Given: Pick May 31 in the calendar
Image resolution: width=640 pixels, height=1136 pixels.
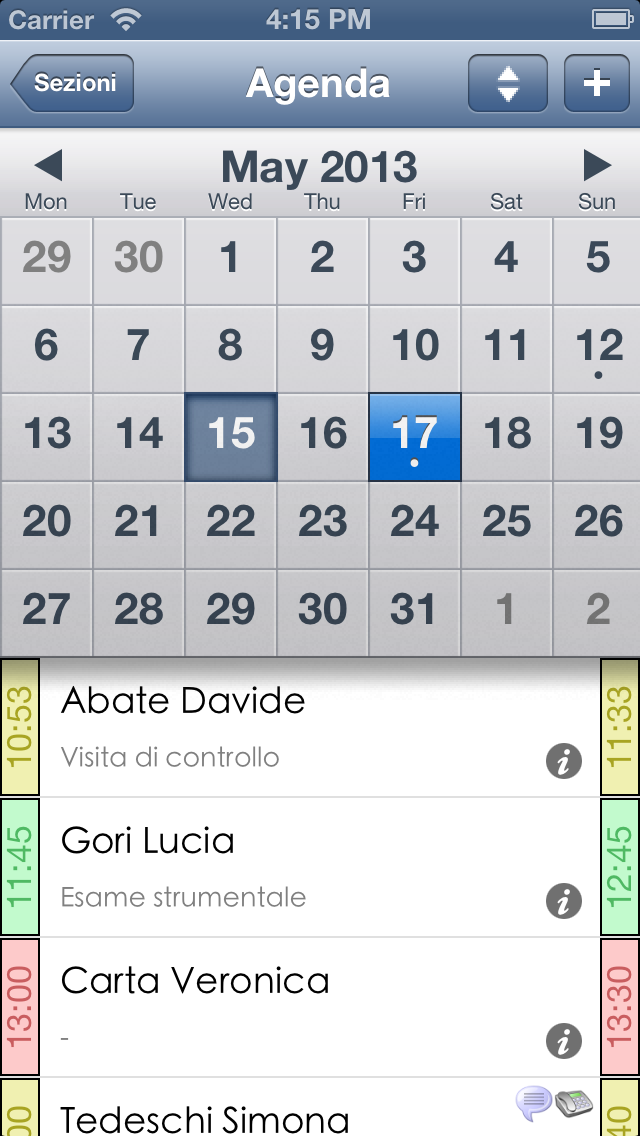Looking at the screenshot, I should [x=415, y=613].
